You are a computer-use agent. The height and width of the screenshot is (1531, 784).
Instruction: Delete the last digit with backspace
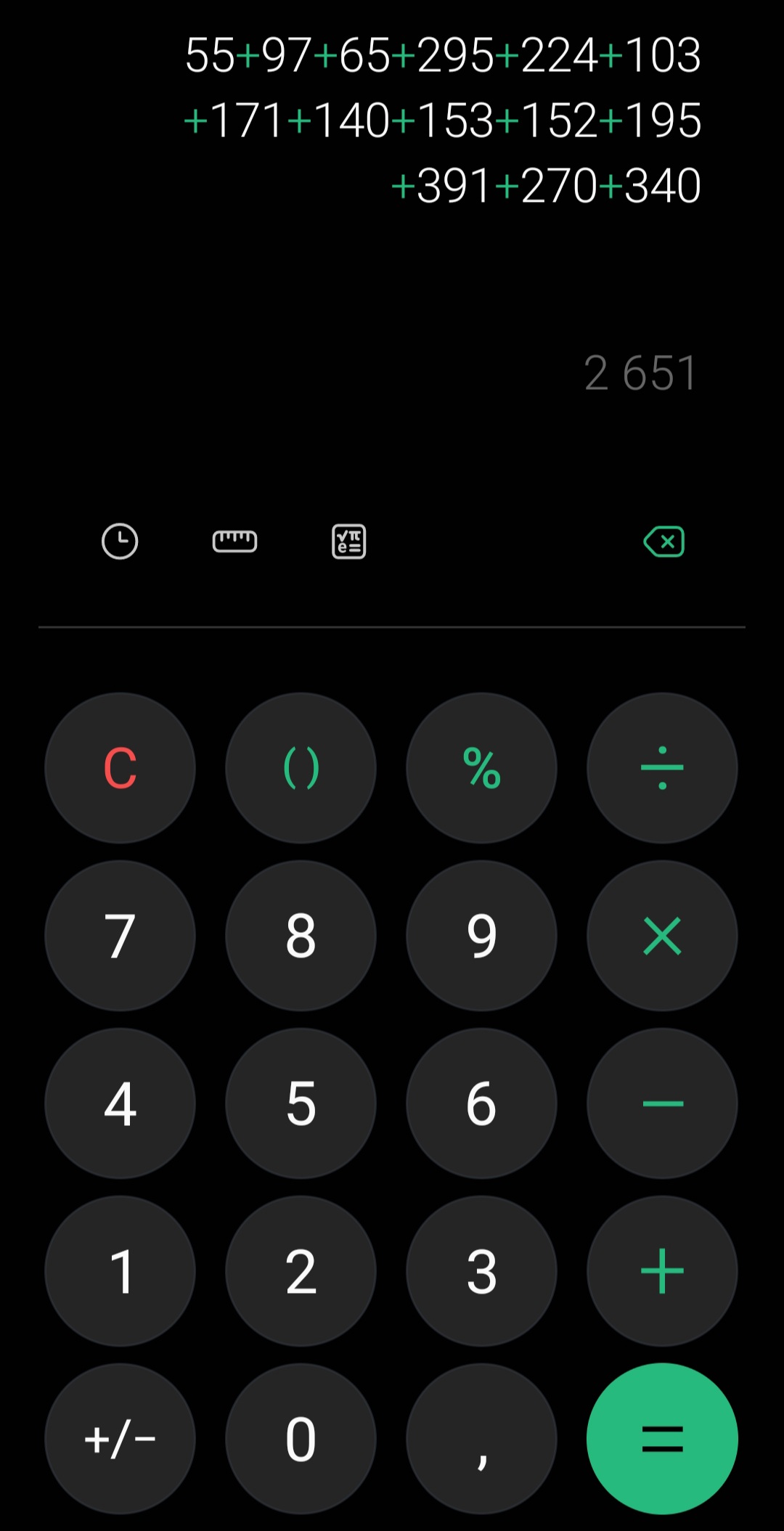point(663,542)
